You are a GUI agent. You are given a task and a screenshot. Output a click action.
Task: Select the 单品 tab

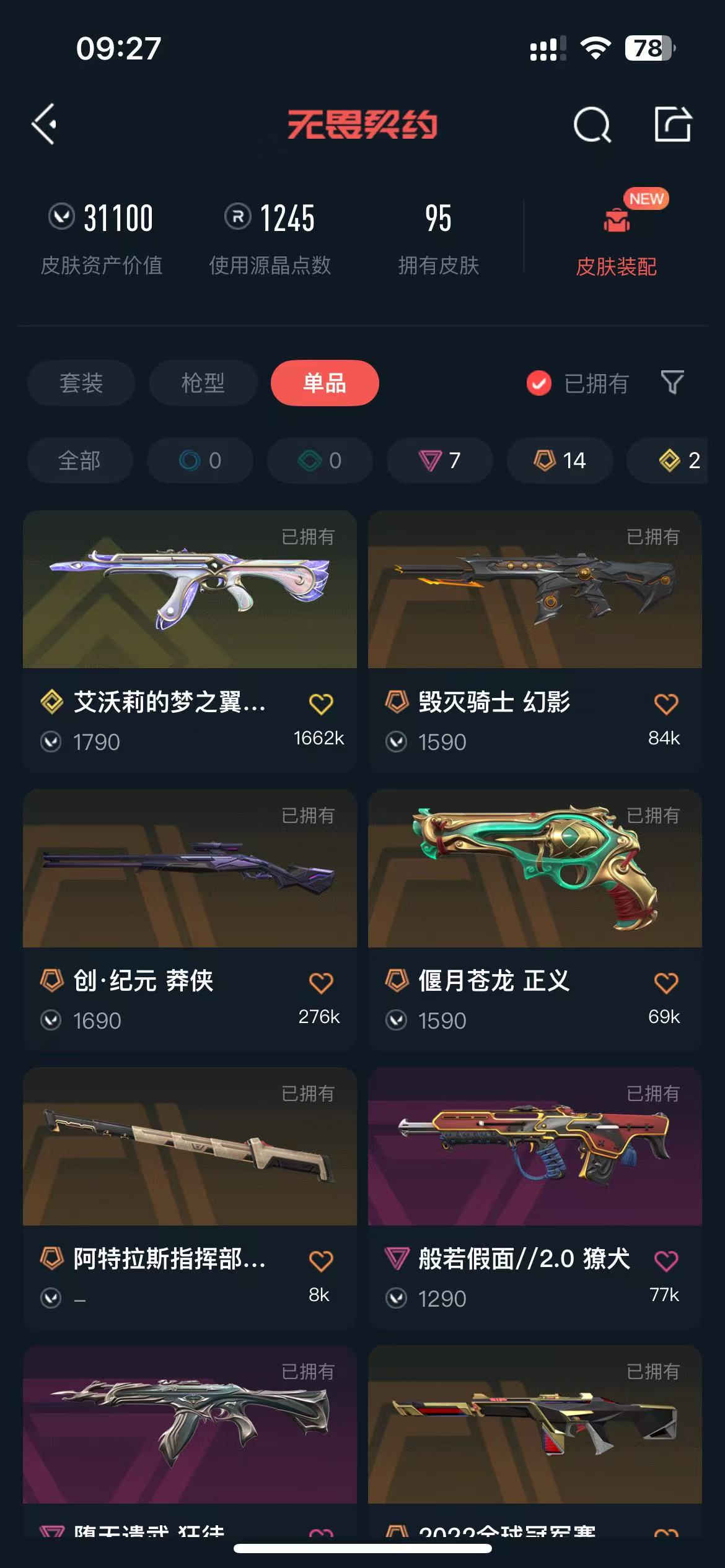(x=325, y=383)
